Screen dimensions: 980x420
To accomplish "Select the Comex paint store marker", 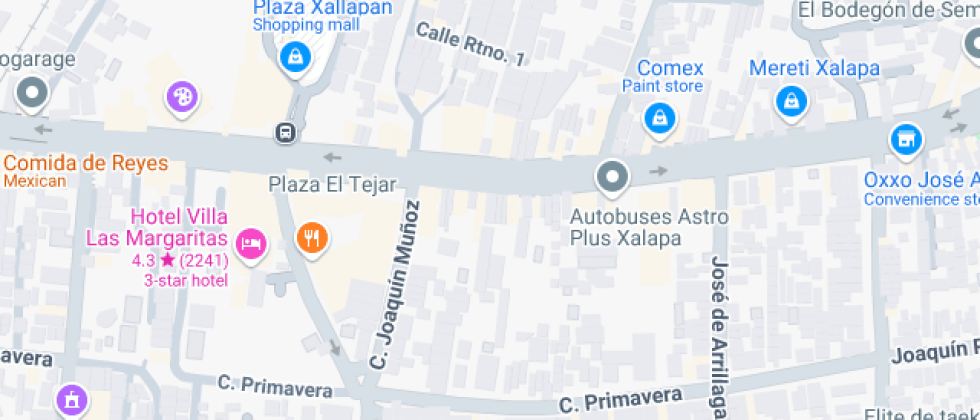I will coord(660,119).
